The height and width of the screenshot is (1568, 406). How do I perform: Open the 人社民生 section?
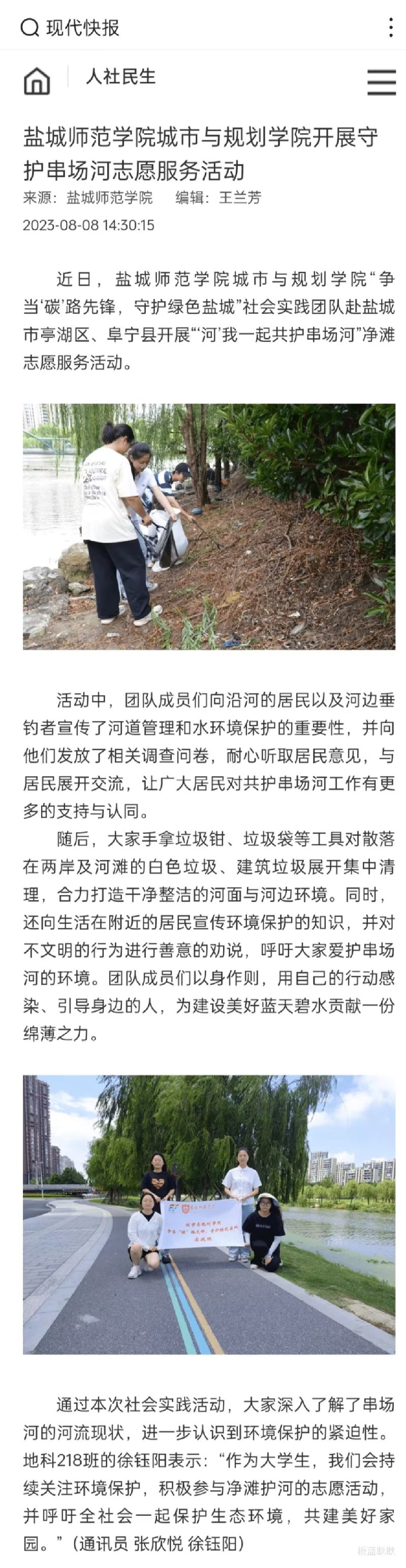click(x=120, y=77)
